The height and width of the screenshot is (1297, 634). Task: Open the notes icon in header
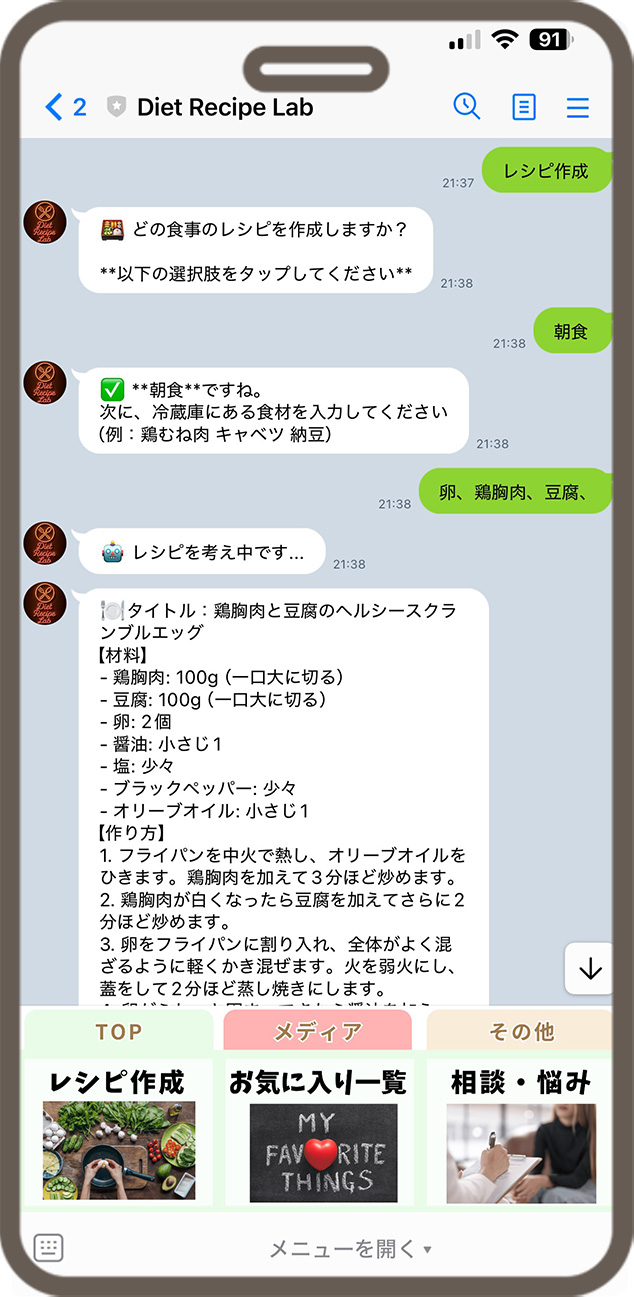tap(523, 107)
